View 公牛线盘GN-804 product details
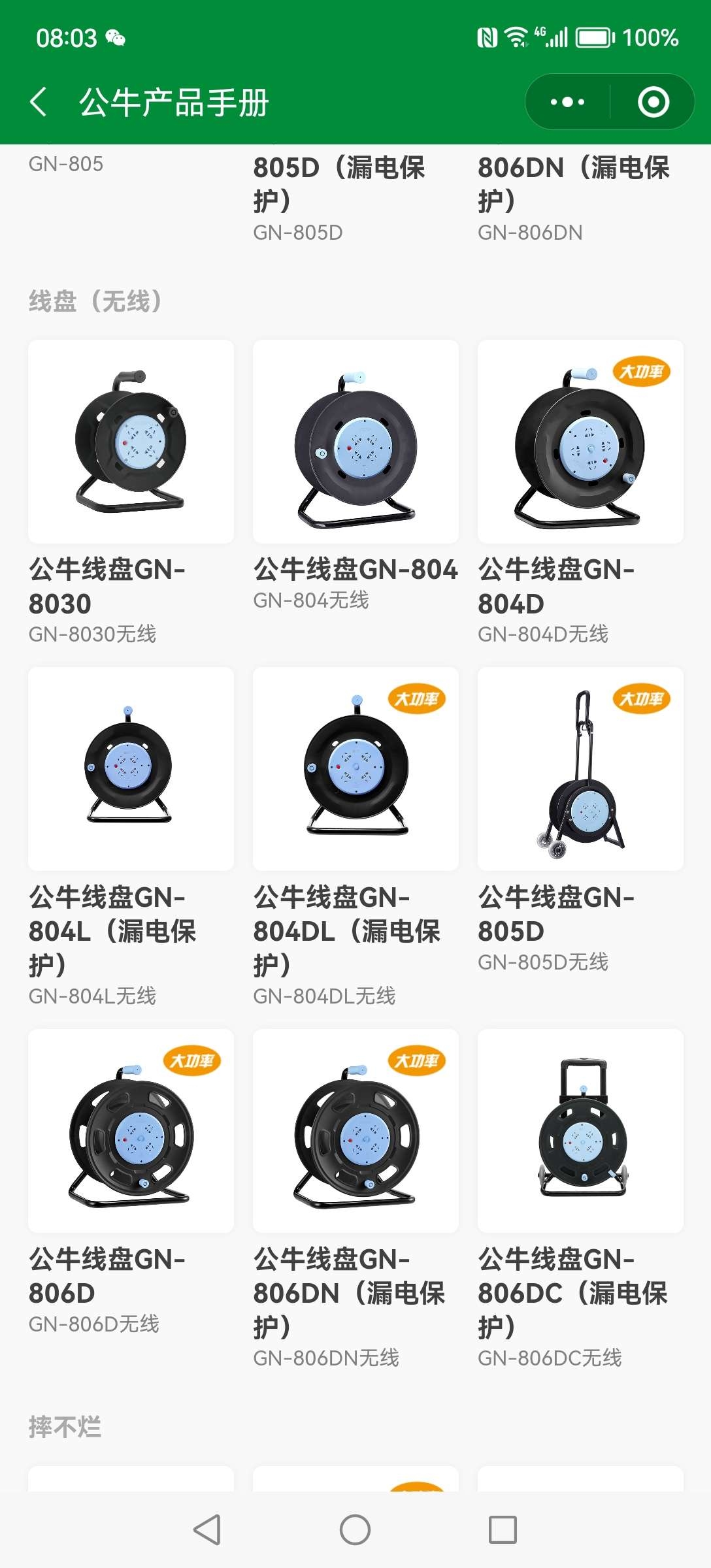The width and height of the screenshot is (711, 1568). coord(355,442)
